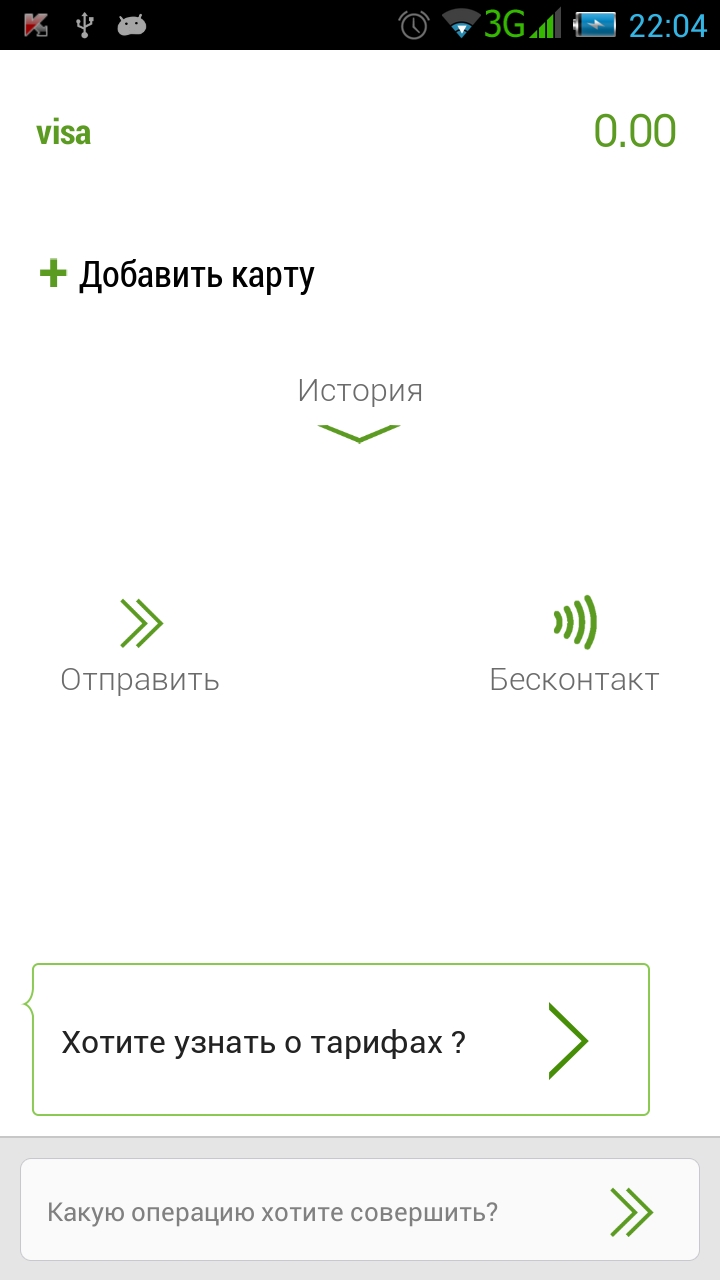
Task: Expand the История section
Action: 360,407
